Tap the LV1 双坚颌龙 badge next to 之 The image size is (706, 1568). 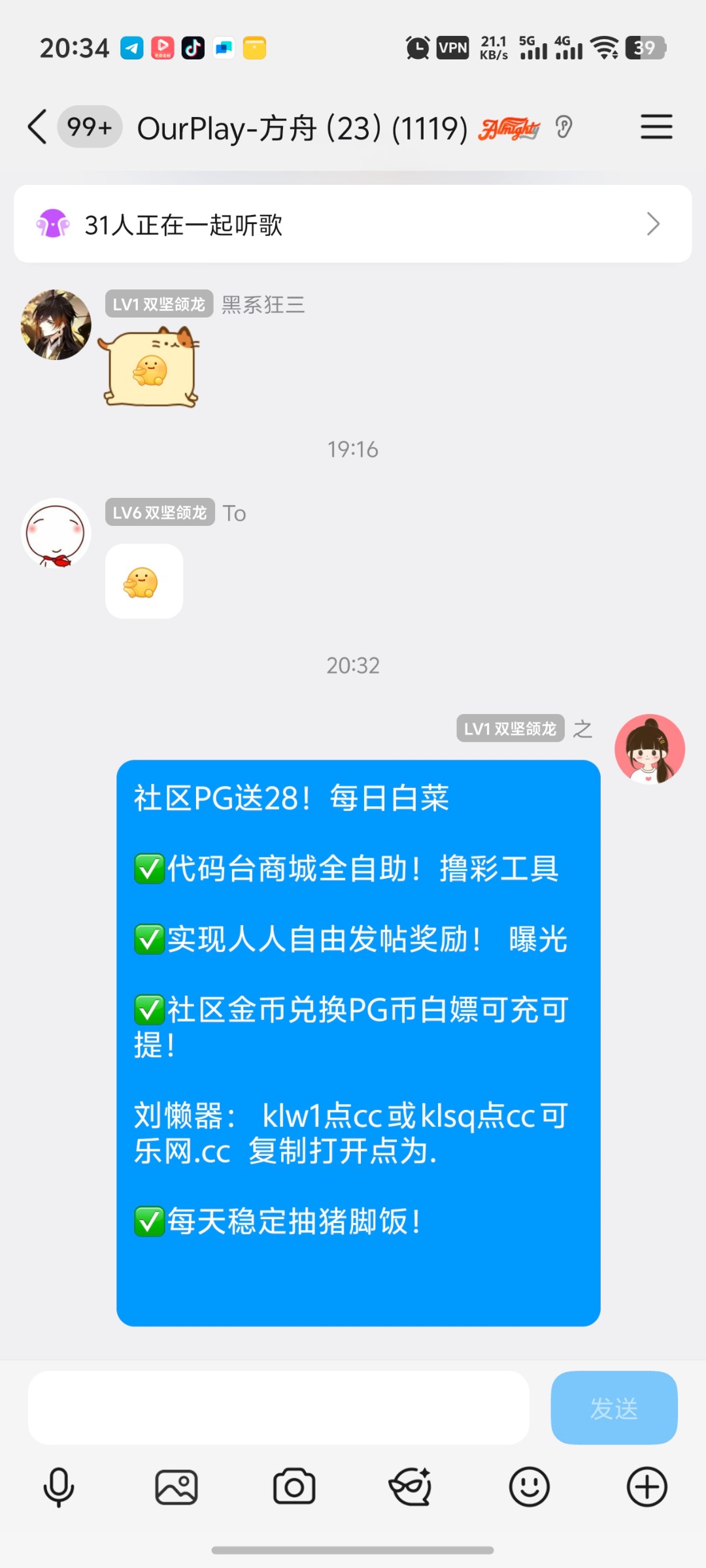(511, 729)
